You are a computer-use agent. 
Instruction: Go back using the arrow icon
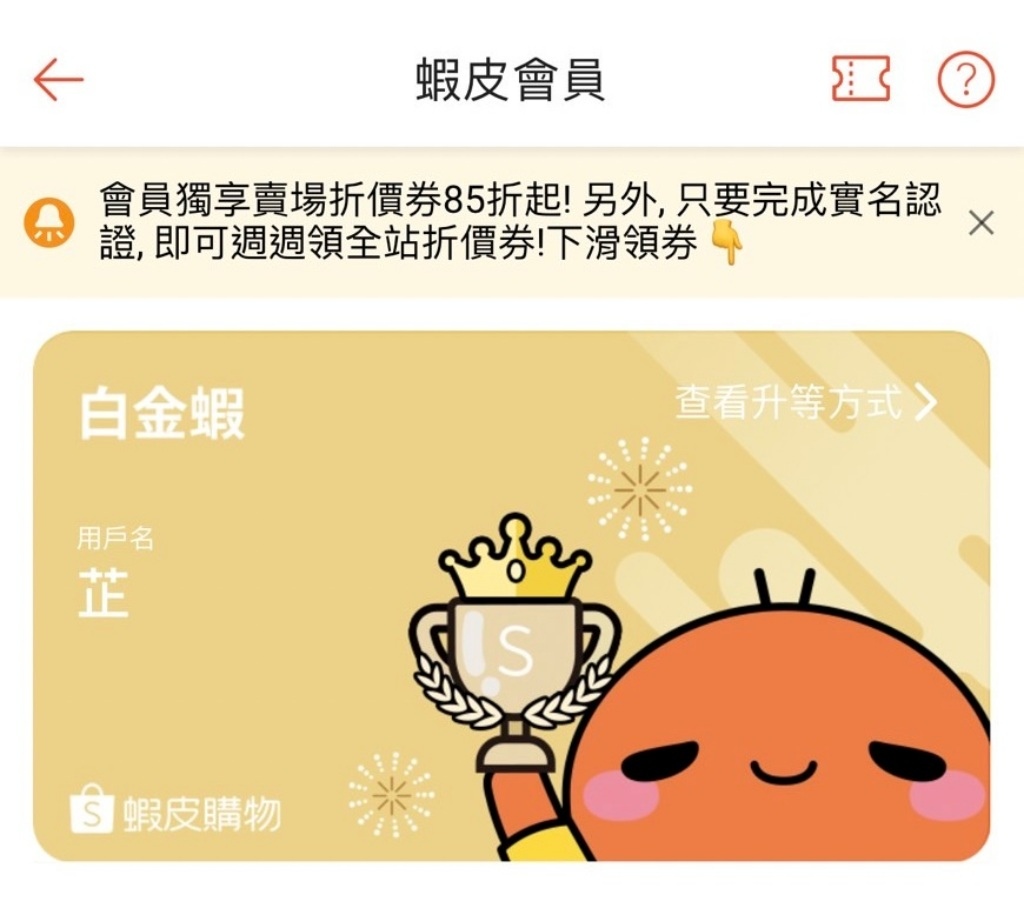click(58, 80)
